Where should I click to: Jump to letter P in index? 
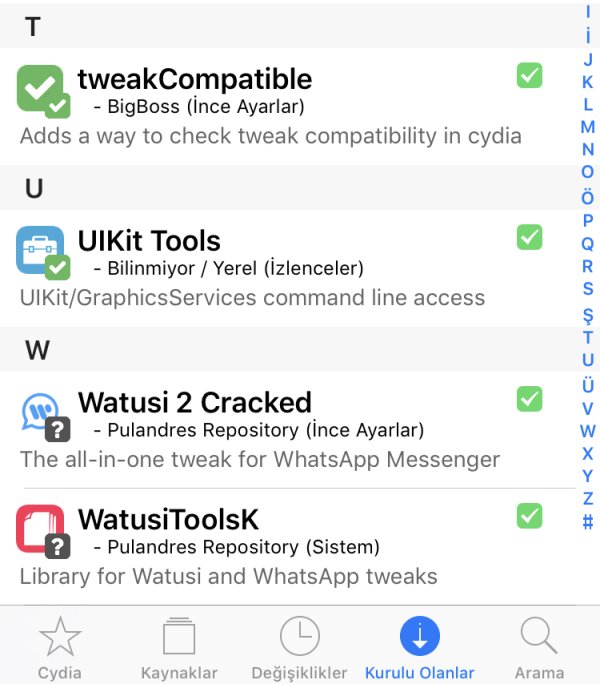point(588,219)
